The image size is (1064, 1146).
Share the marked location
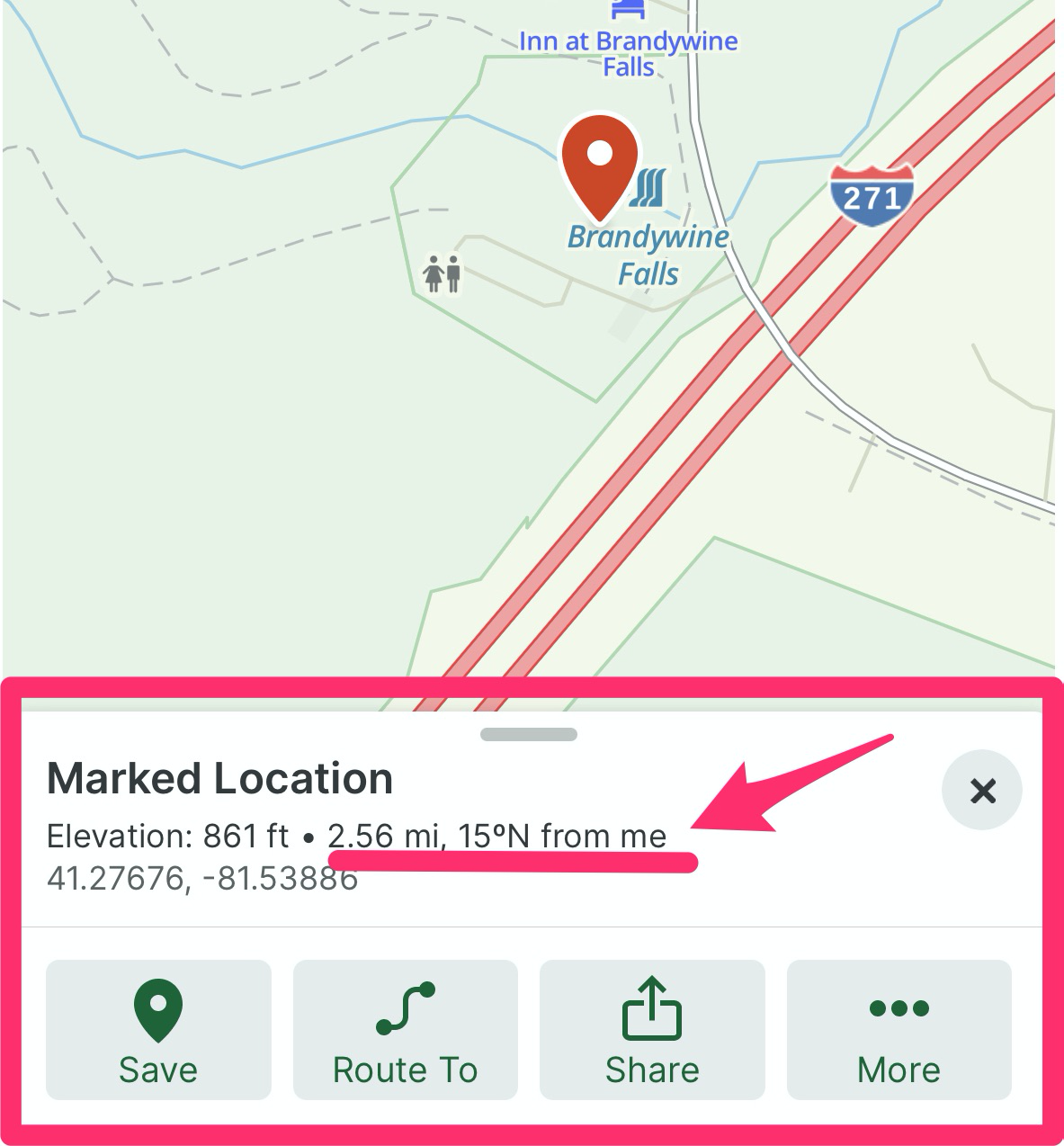[652, 1029]
